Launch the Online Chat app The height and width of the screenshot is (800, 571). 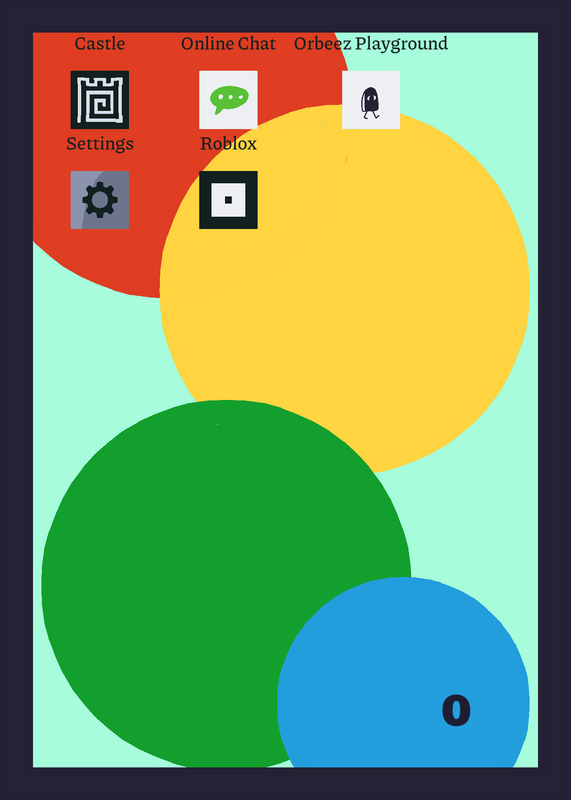228,100
